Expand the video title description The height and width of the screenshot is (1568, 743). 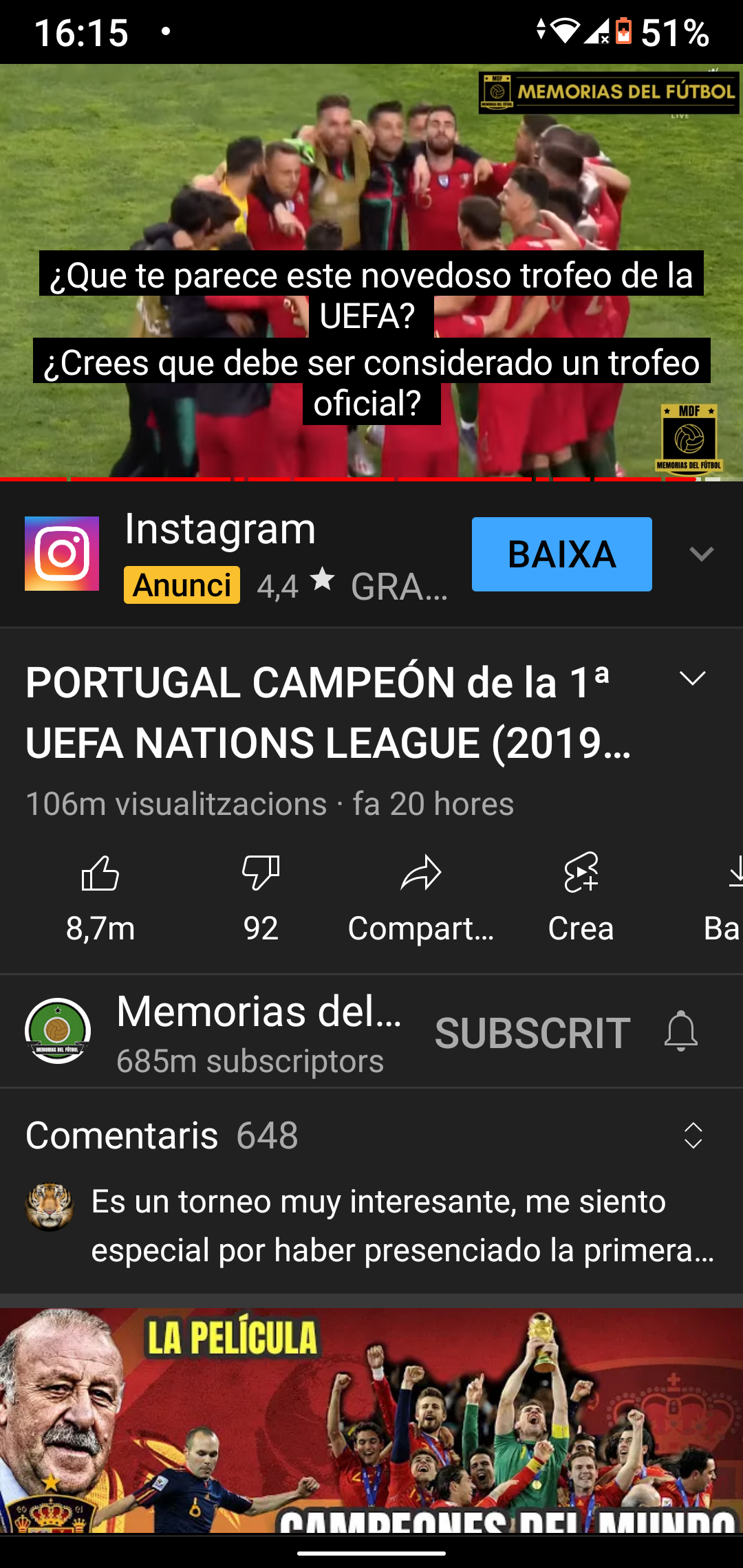click(x=692, y=679)
